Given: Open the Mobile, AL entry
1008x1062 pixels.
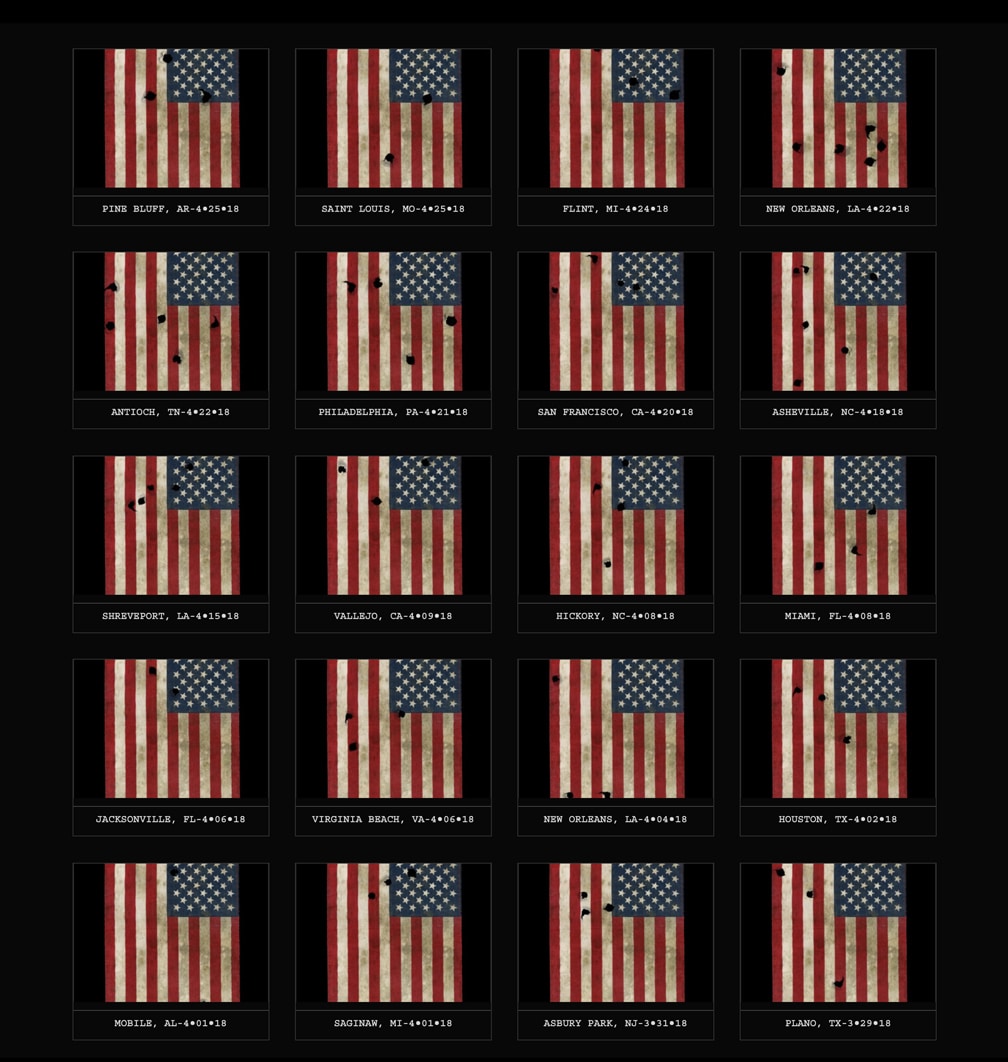Looking at the screenshot, I should (171, 933).
